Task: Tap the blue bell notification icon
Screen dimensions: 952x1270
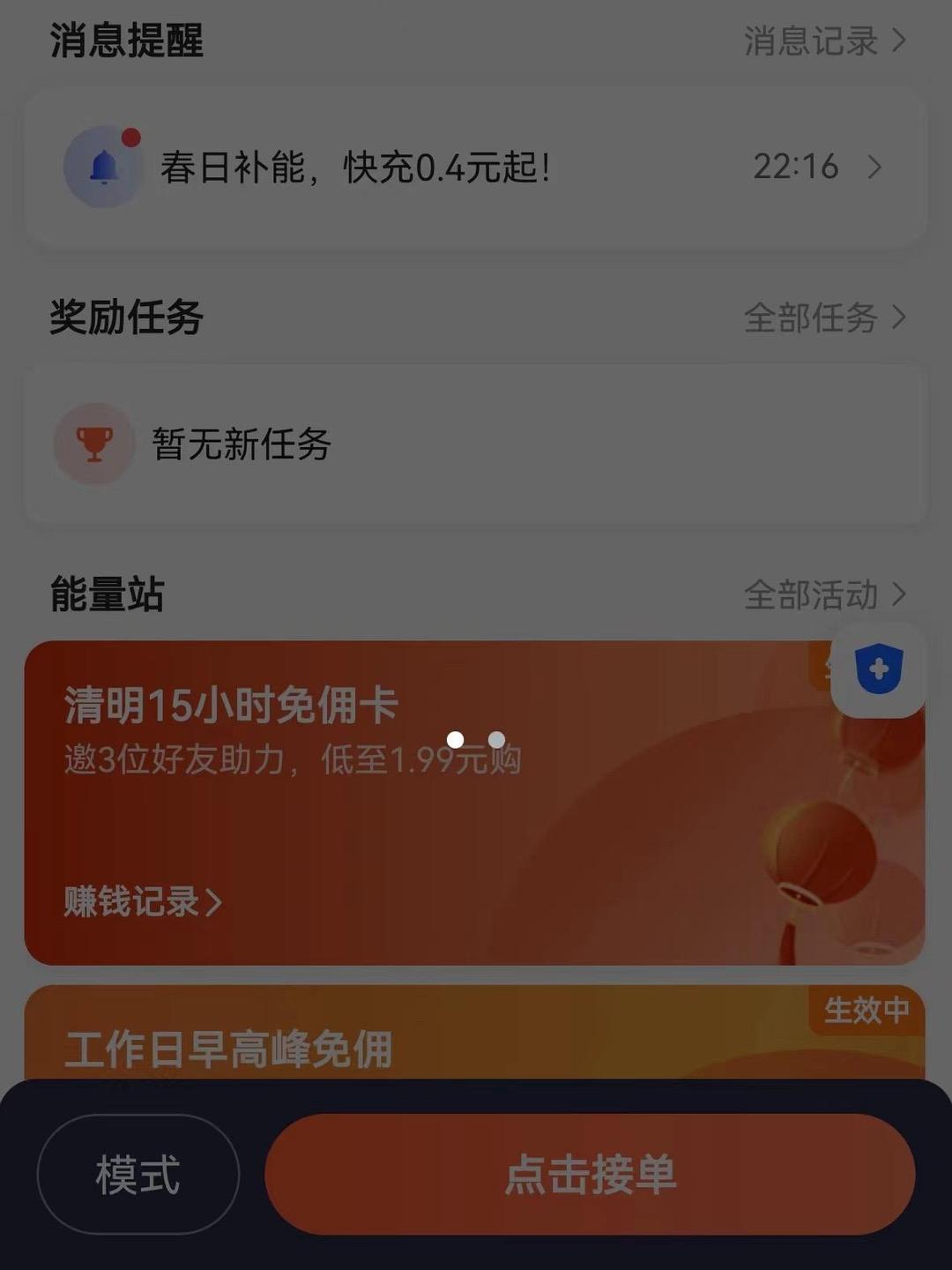Action: tap(103, 168)
